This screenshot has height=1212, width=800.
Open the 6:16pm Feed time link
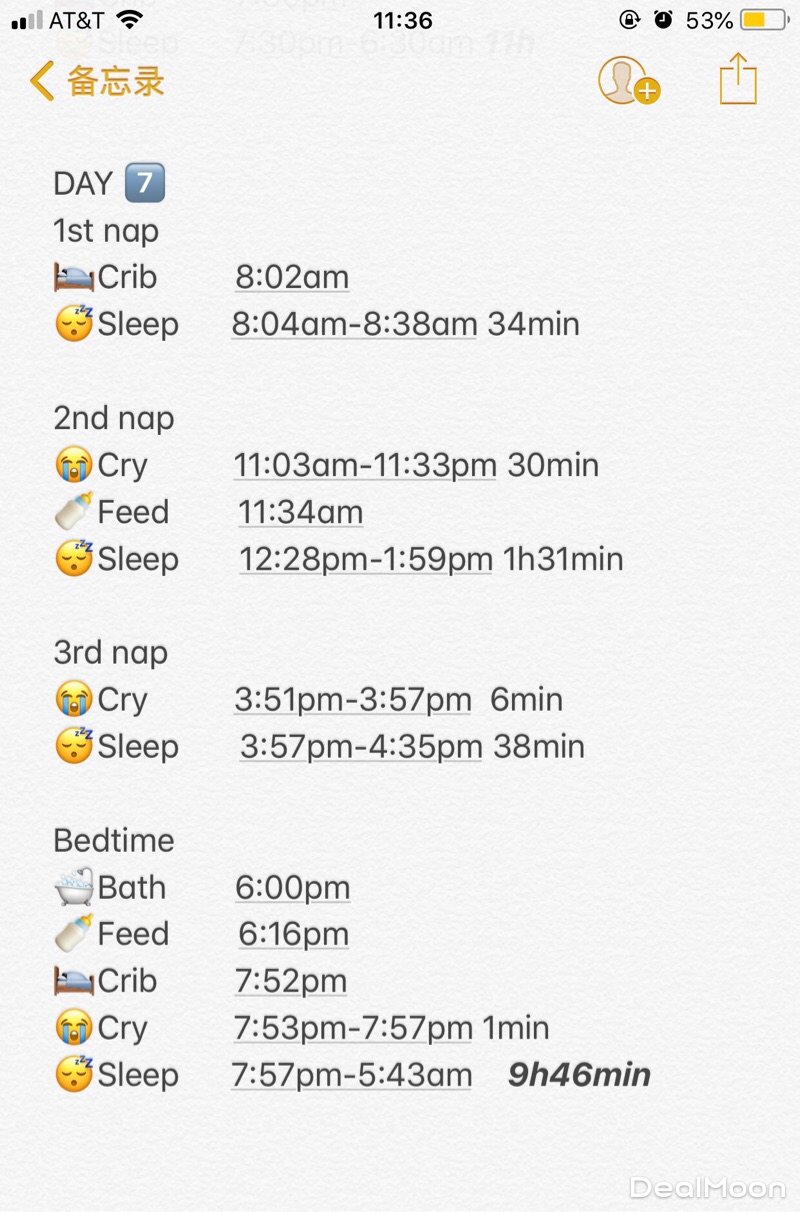(293, 934)
